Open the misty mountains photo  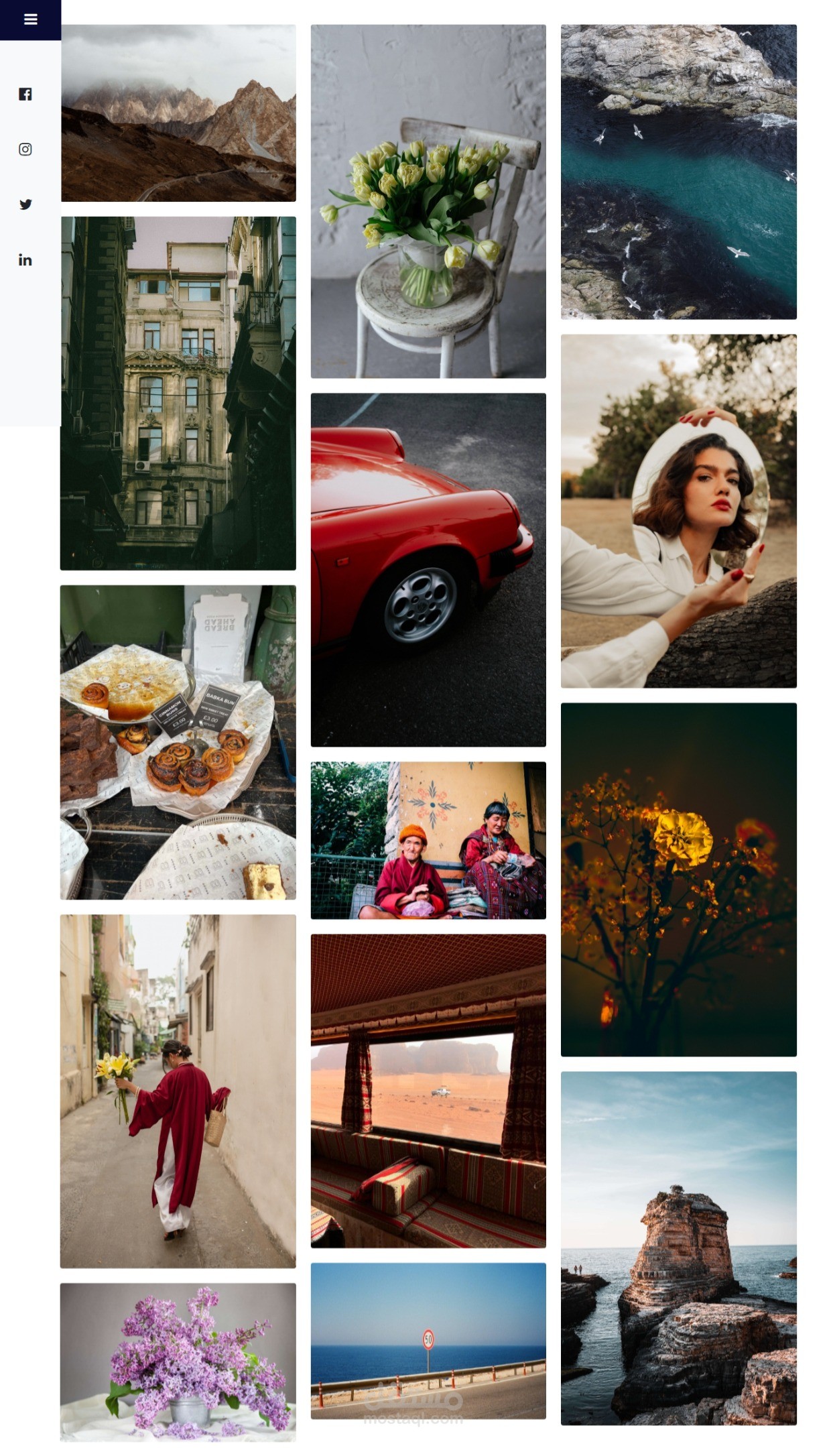(x=178, y=113)
